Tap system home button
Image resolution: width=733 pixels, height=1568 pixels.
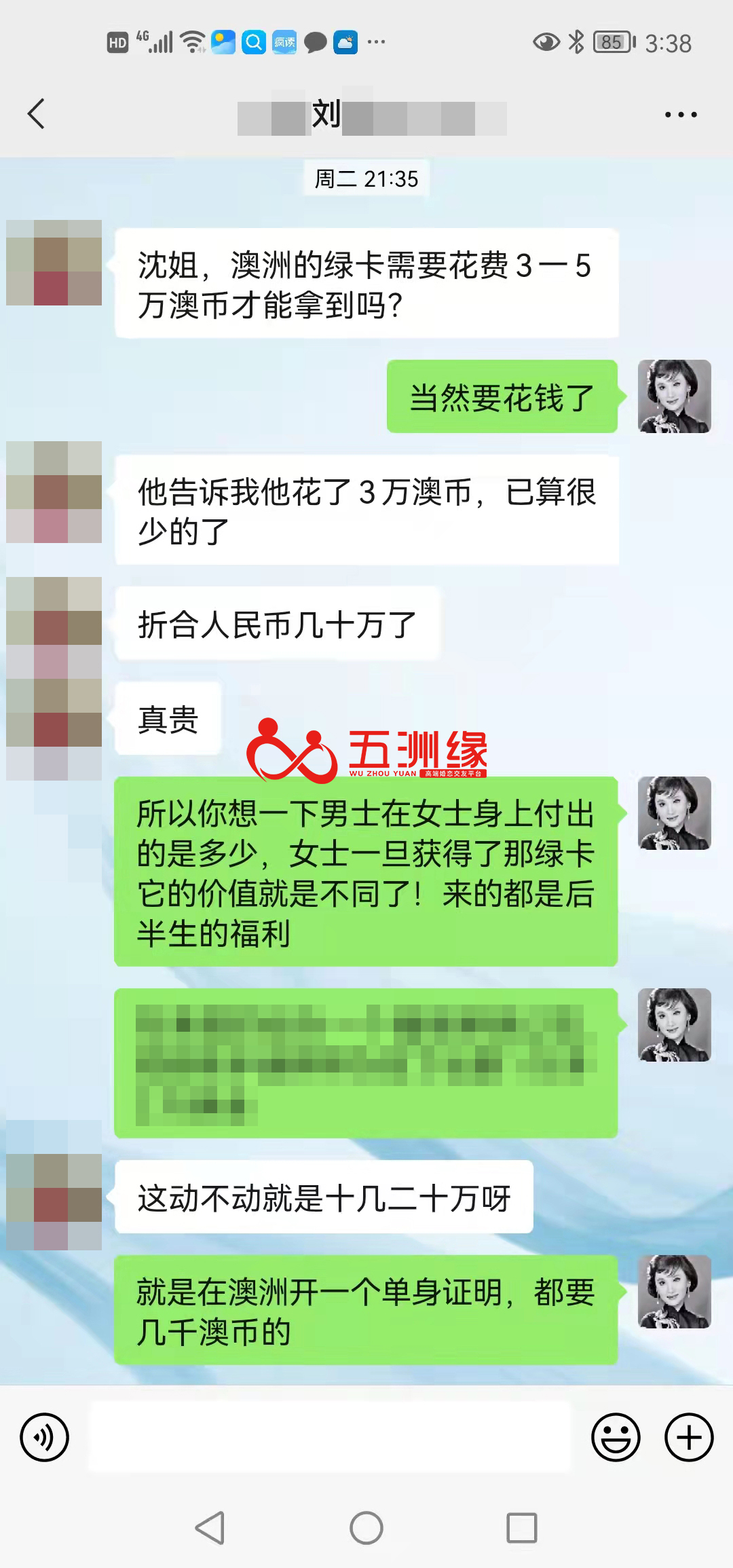click(366, 1528)
